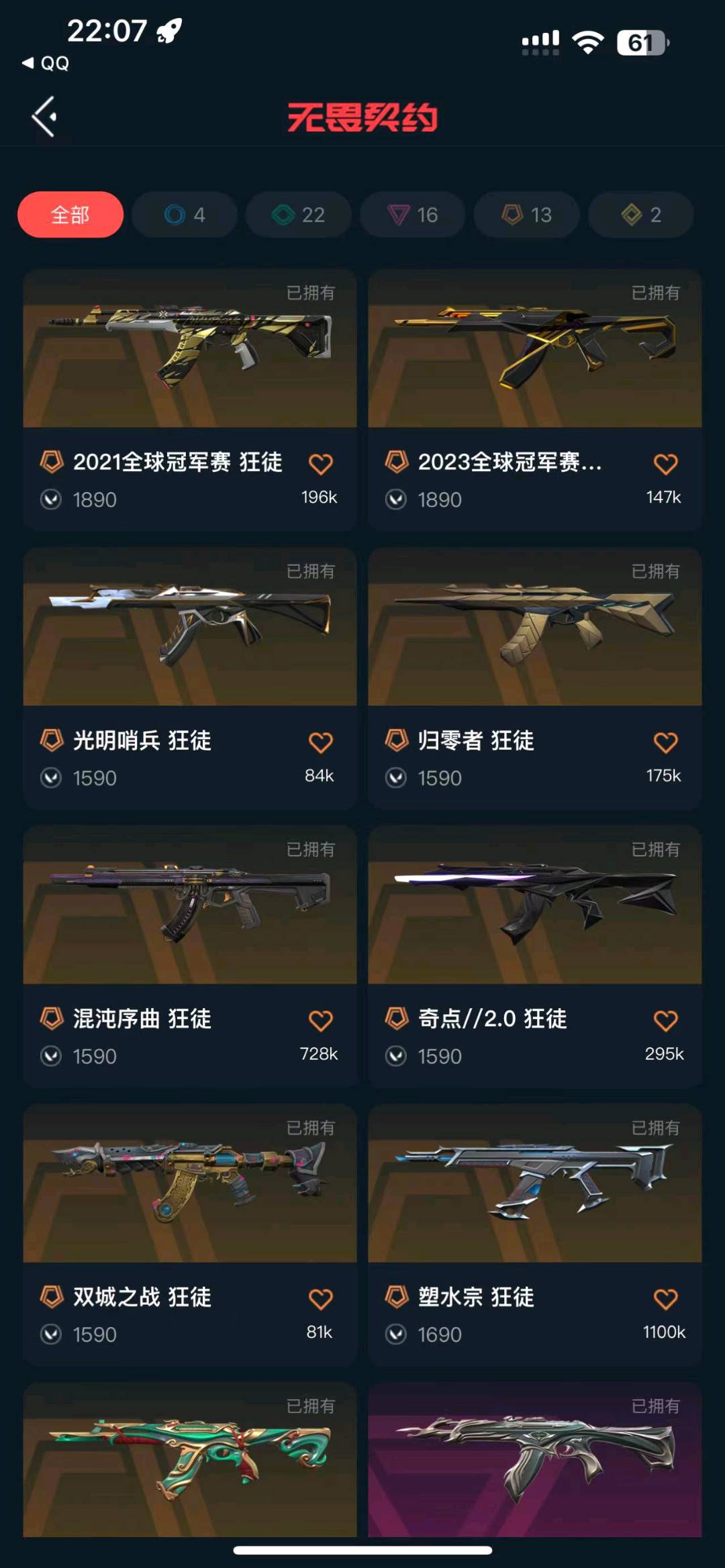Select the 全部 filter chip
The image size is (725, 1568).
coord(70,215)
